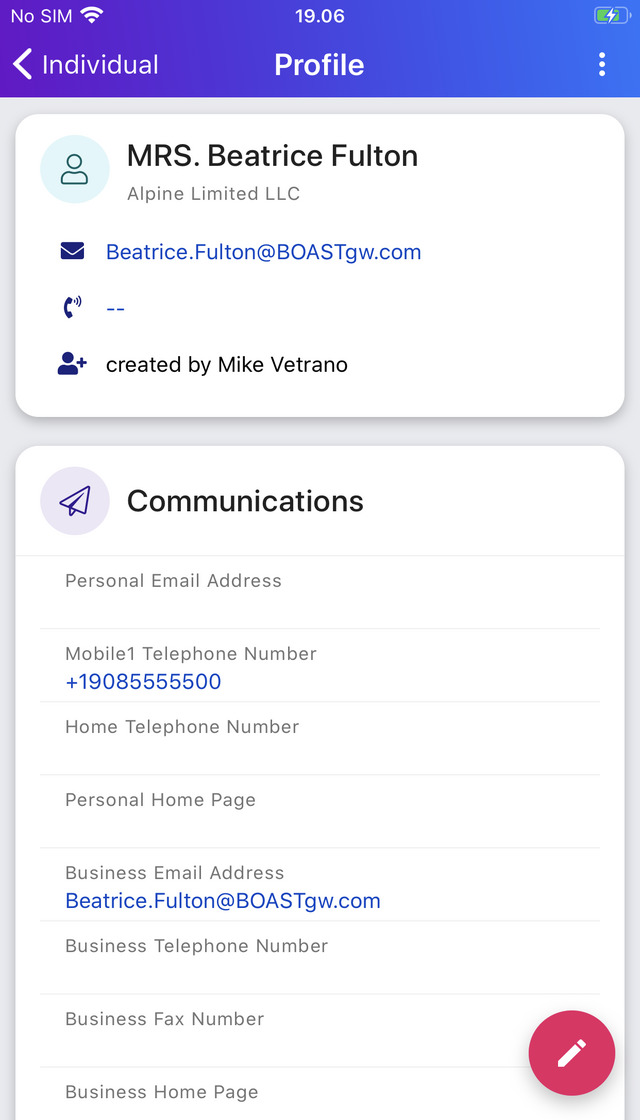Open the three-dot overflow menu
This screenshot has width=640, height=1120.
[x=602, y=64]
